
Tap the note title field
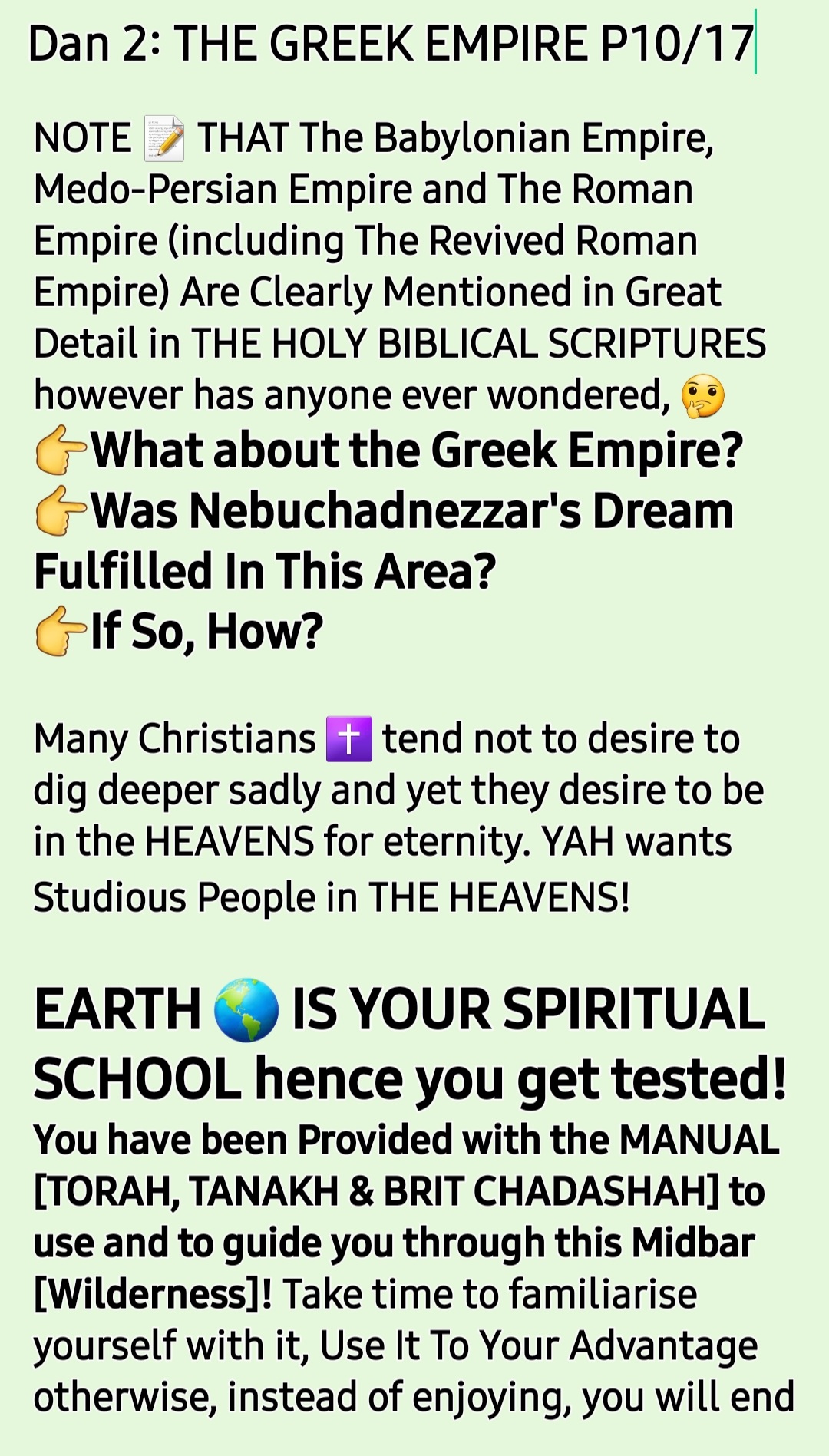point(390,44)
